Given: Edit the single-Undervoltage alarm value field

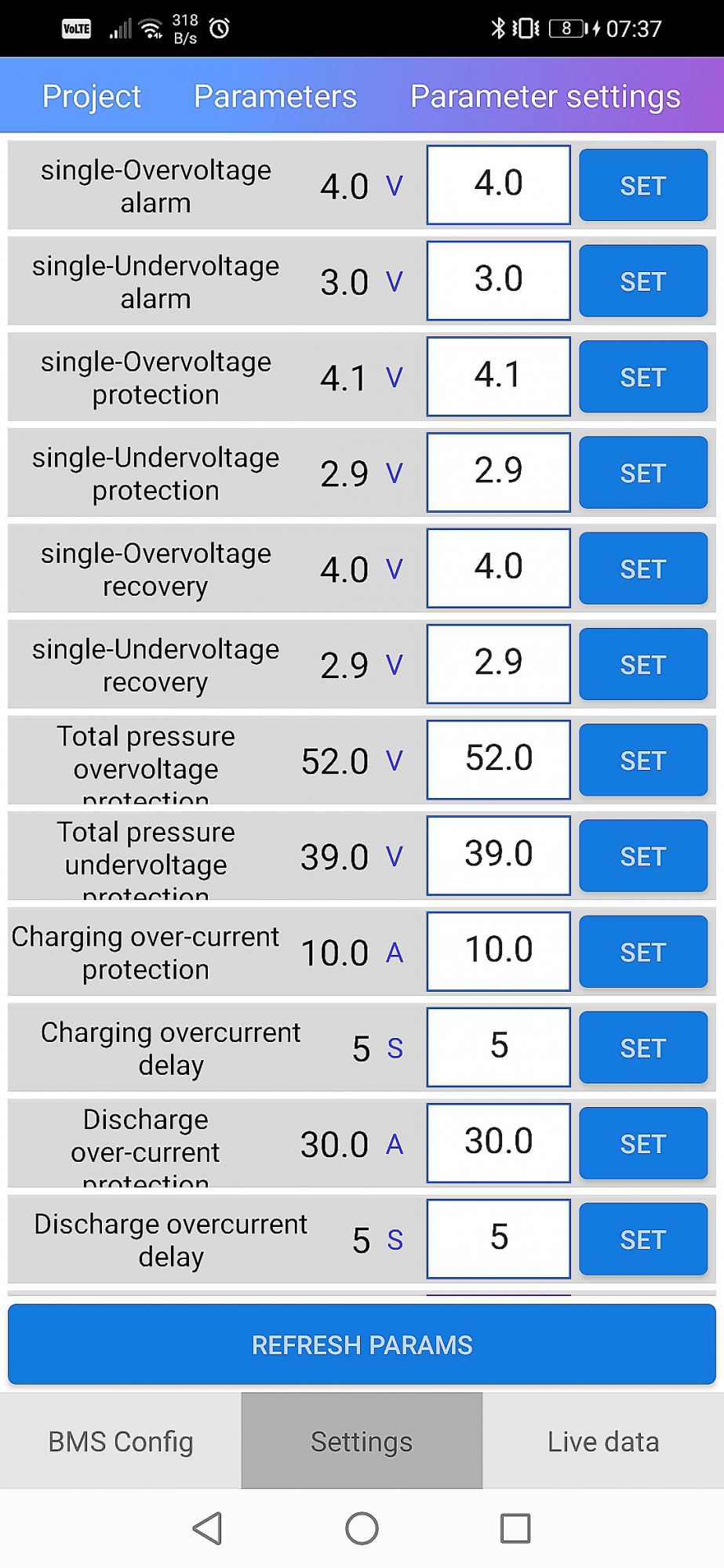Looking at the screenshot, I should pos(499,281).
